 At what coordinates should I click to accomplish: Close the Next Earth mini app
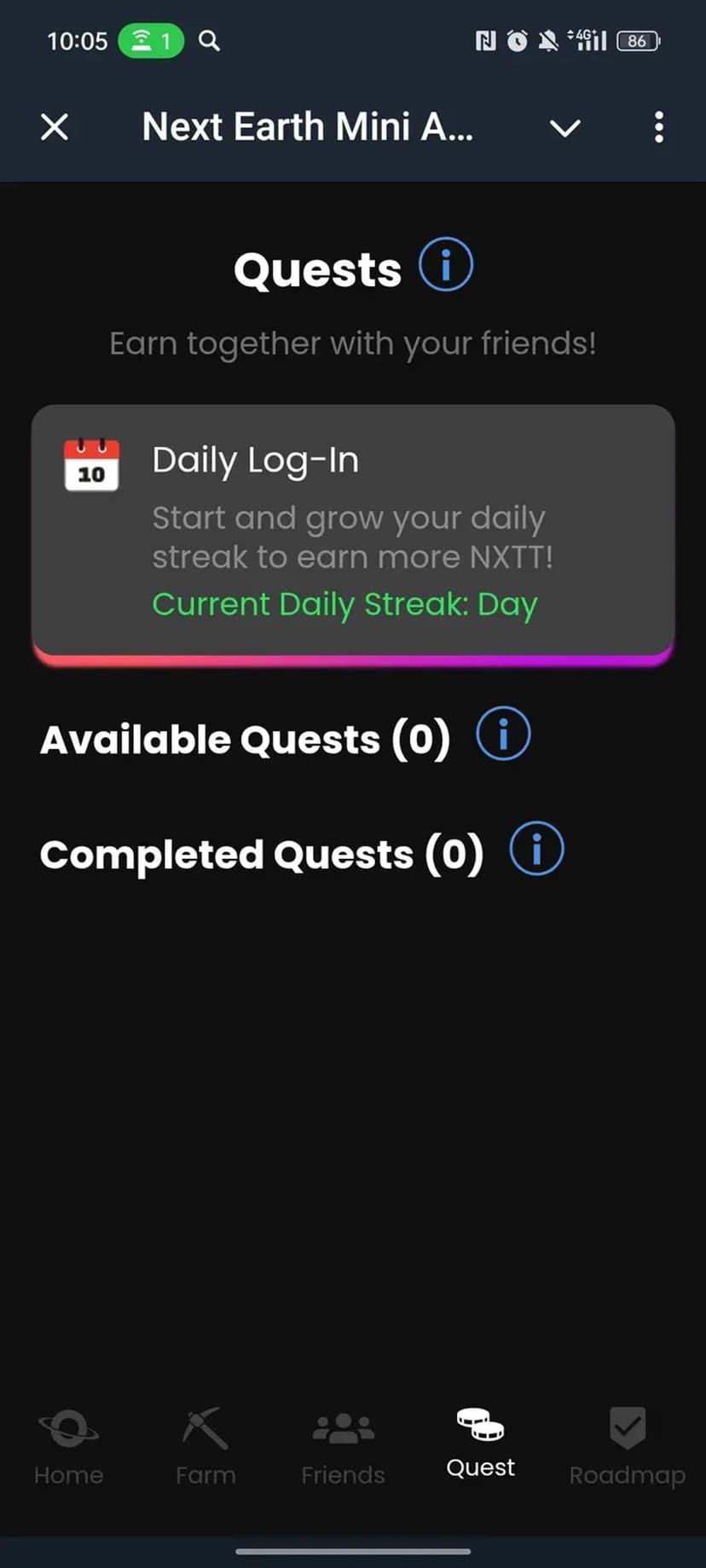(55, 128)
